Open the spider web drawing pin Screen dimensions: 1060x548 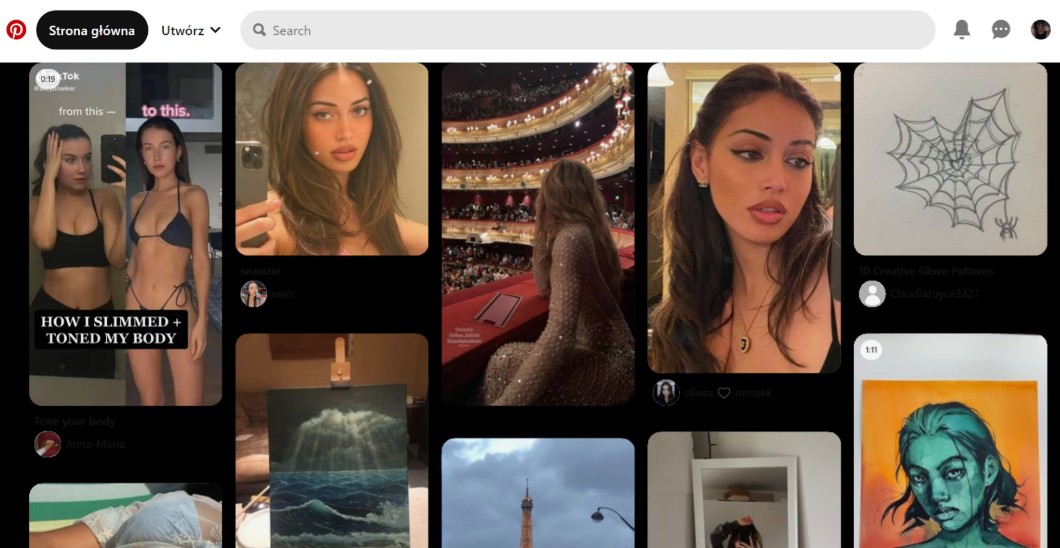click(x=950, y=159)
